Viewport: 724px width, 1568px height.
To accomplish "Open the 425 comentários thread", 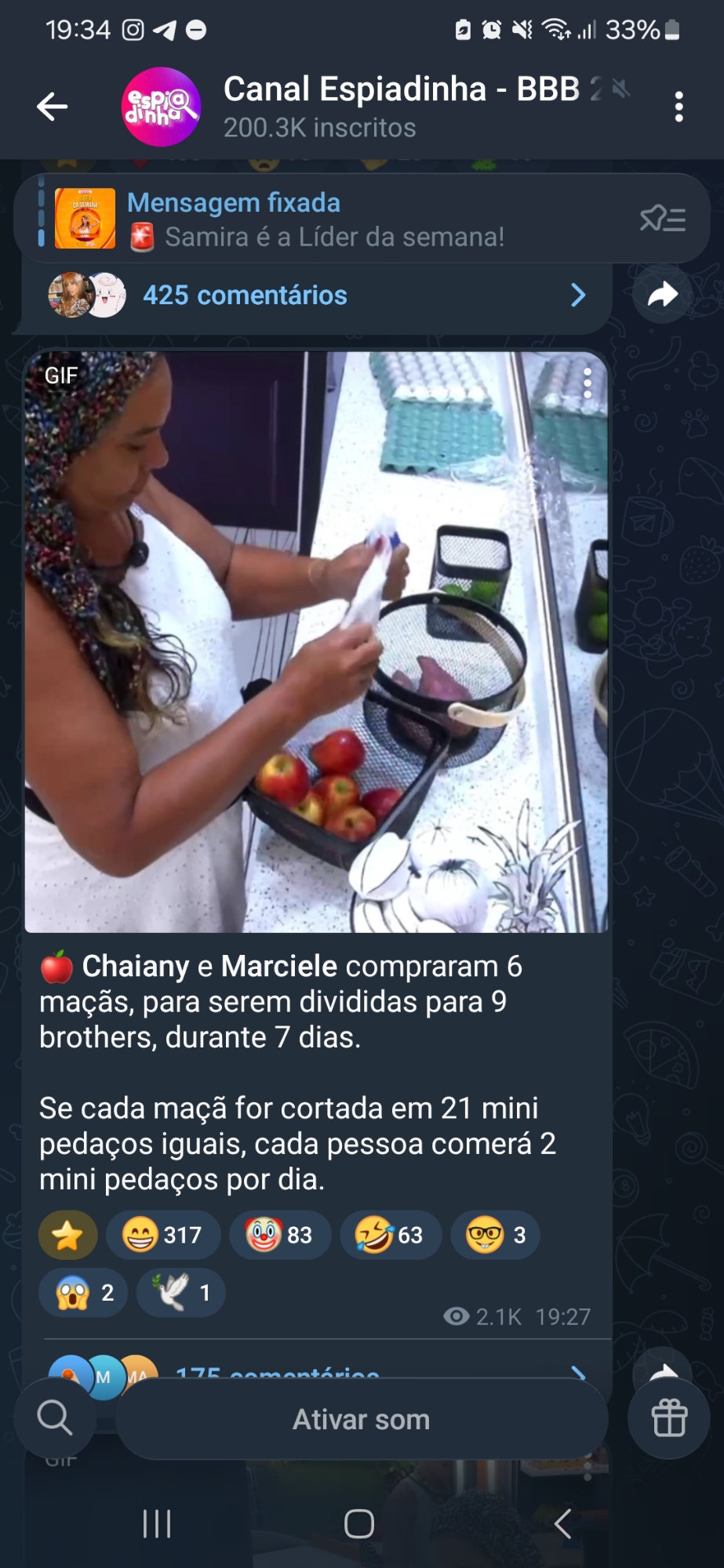I will (x=314, y=296).
